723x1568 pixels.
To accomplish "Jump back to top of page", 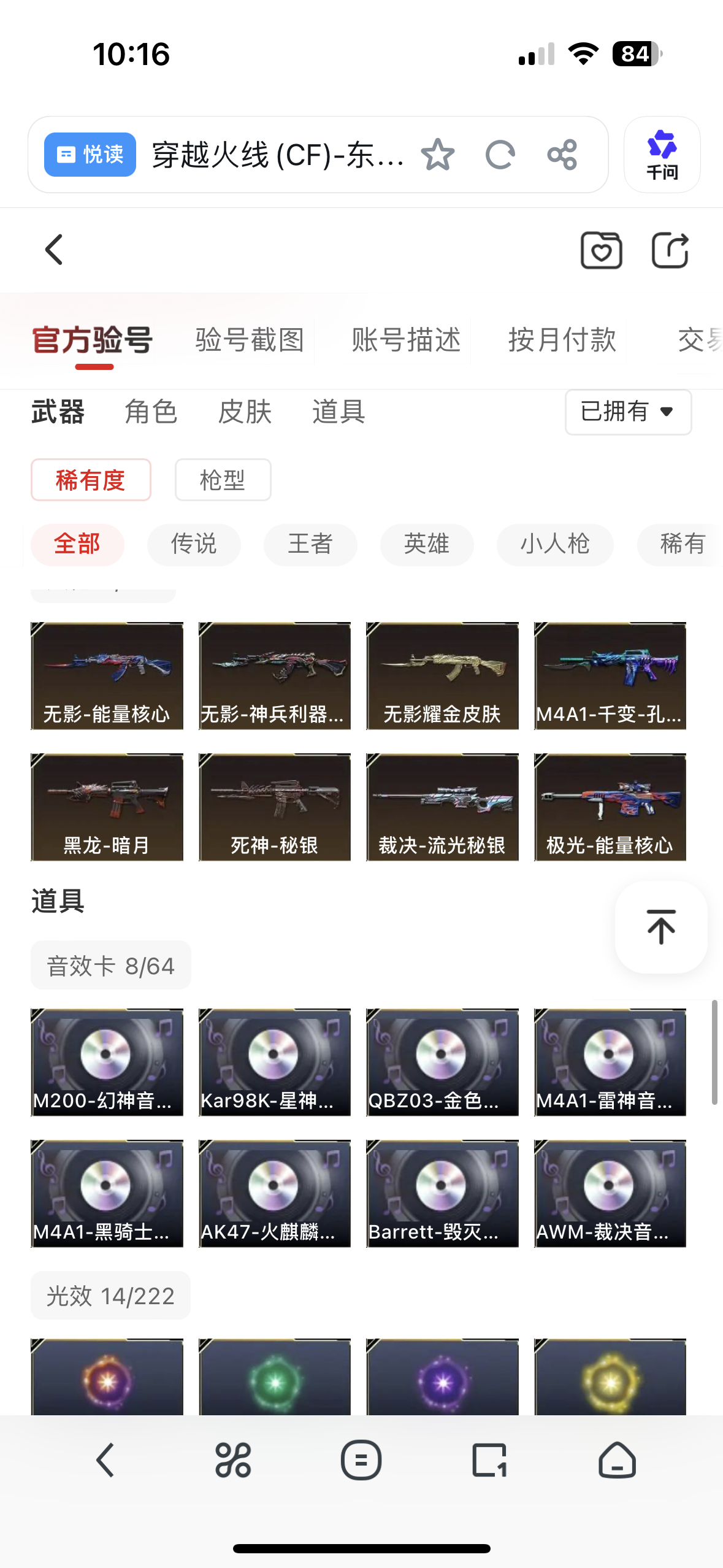I will 661,926.
